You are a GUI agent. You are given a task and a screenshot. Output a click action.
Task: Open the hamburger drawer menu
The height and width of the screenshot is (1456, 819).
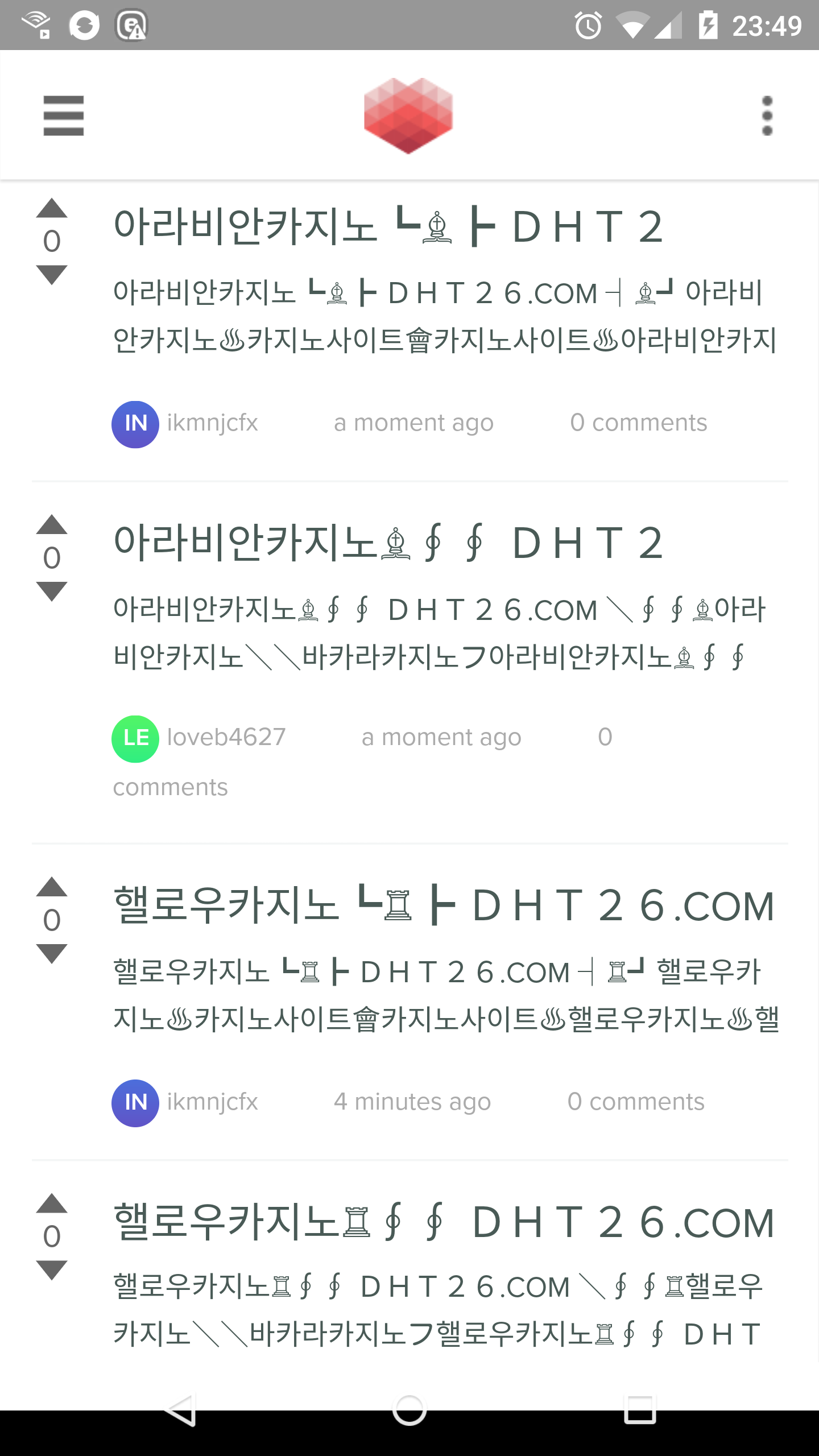click(x=63, y=115)
